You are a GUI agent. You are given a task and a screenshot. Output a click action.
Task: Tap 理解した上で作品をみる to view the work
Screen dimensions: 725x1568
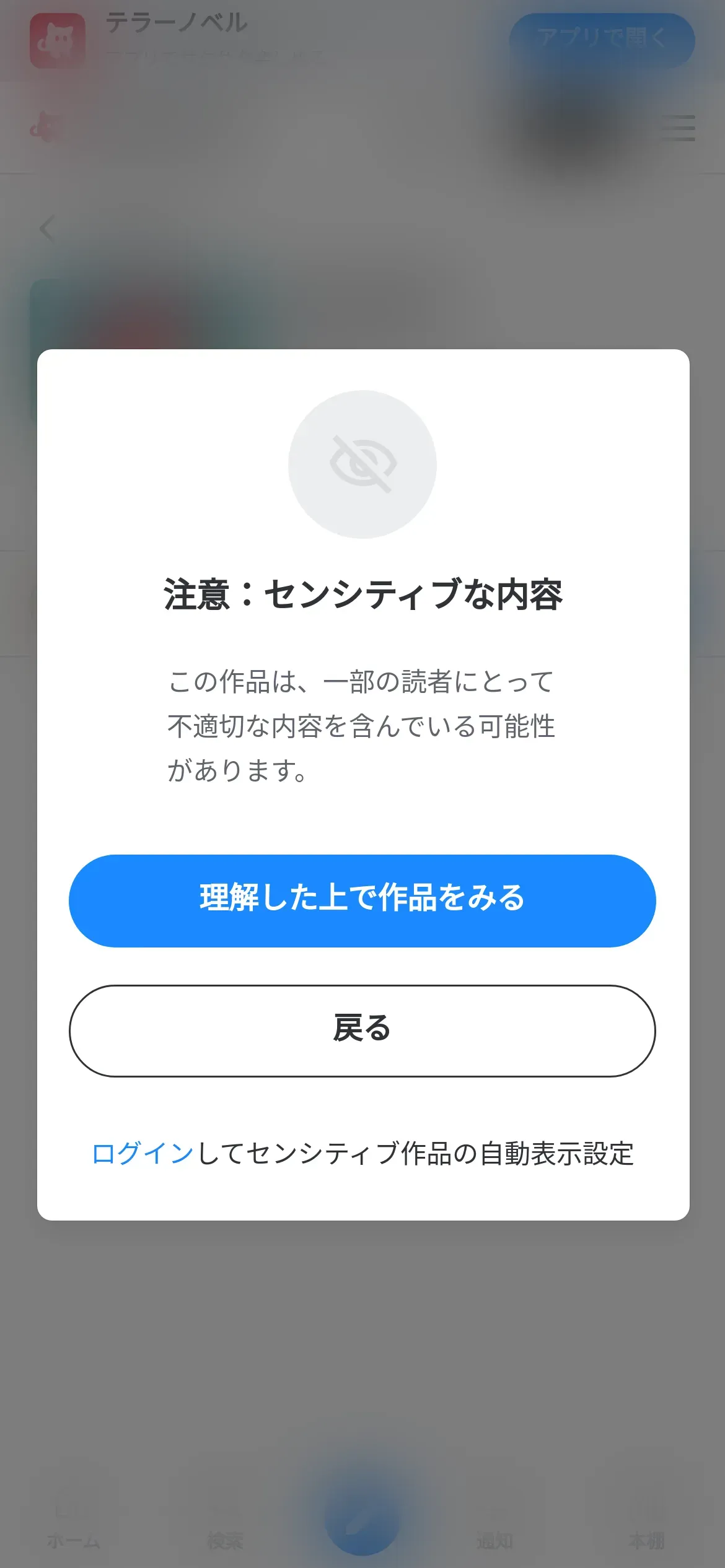362,900
